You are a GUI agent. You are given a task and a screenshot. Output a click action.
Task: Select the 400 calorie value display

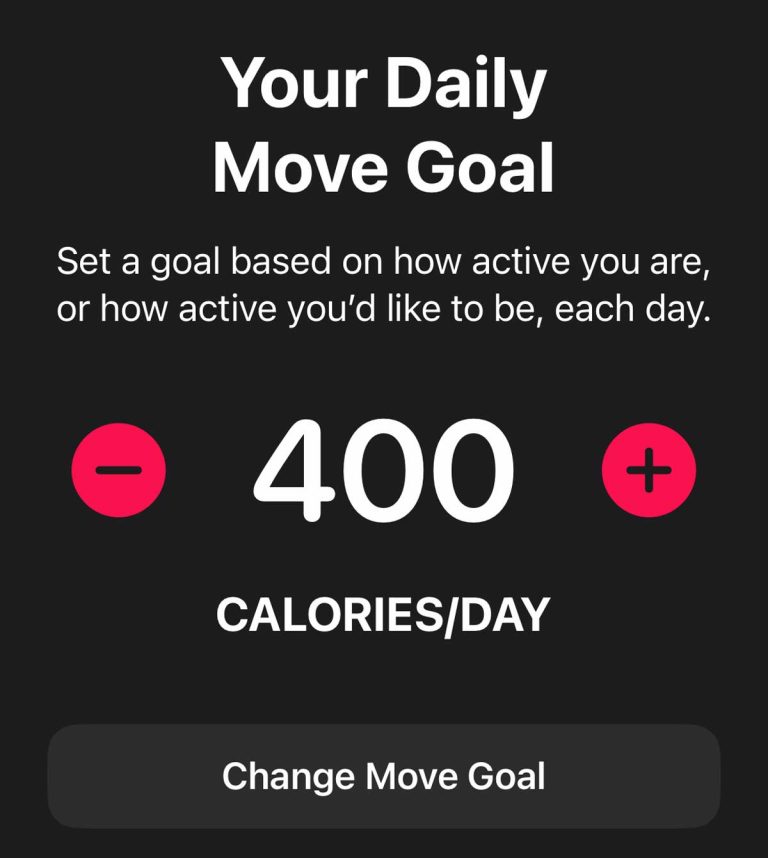click(x=384, y=468)
